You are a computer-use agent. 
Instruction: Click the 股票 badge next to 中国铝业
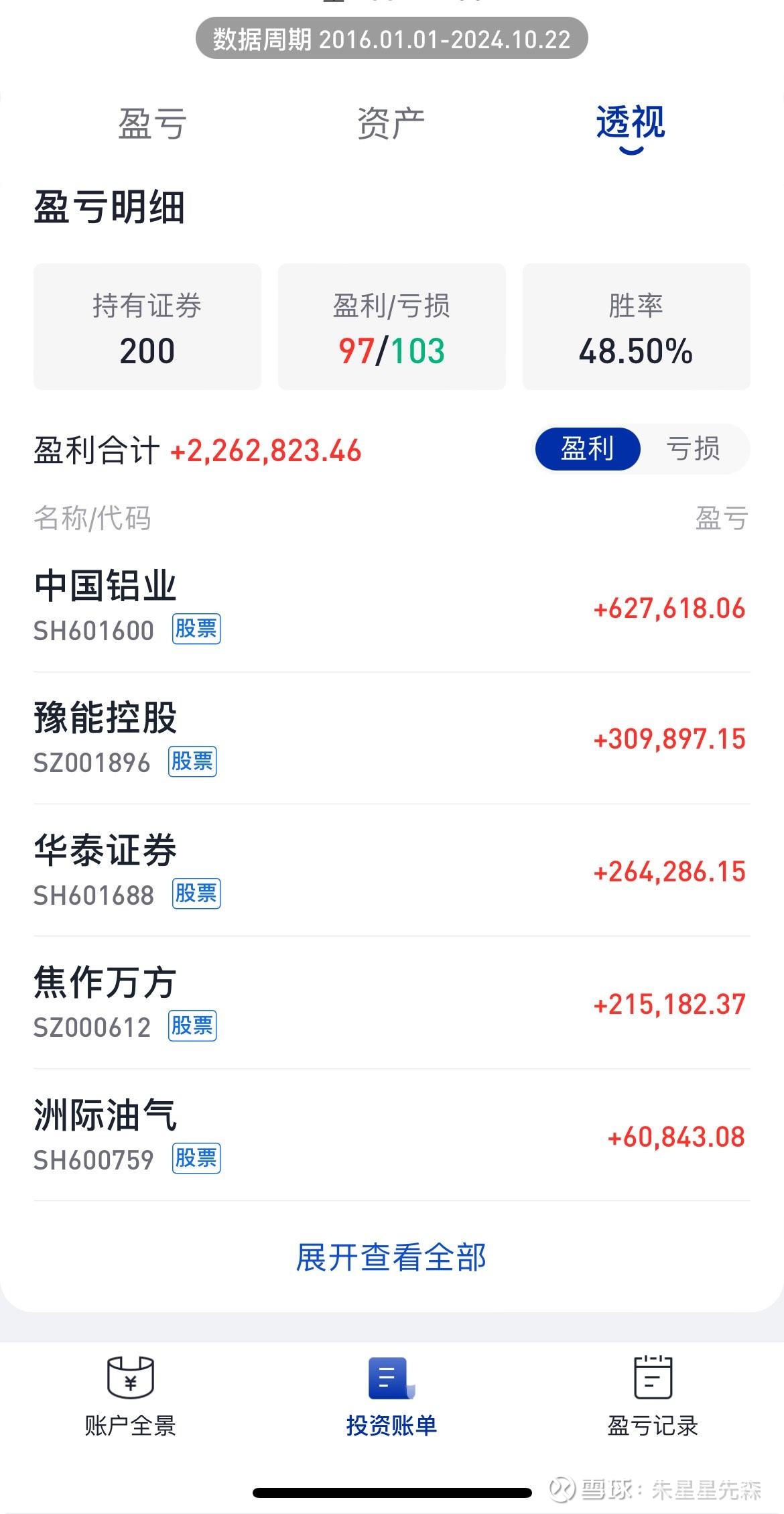coord(196,629)
